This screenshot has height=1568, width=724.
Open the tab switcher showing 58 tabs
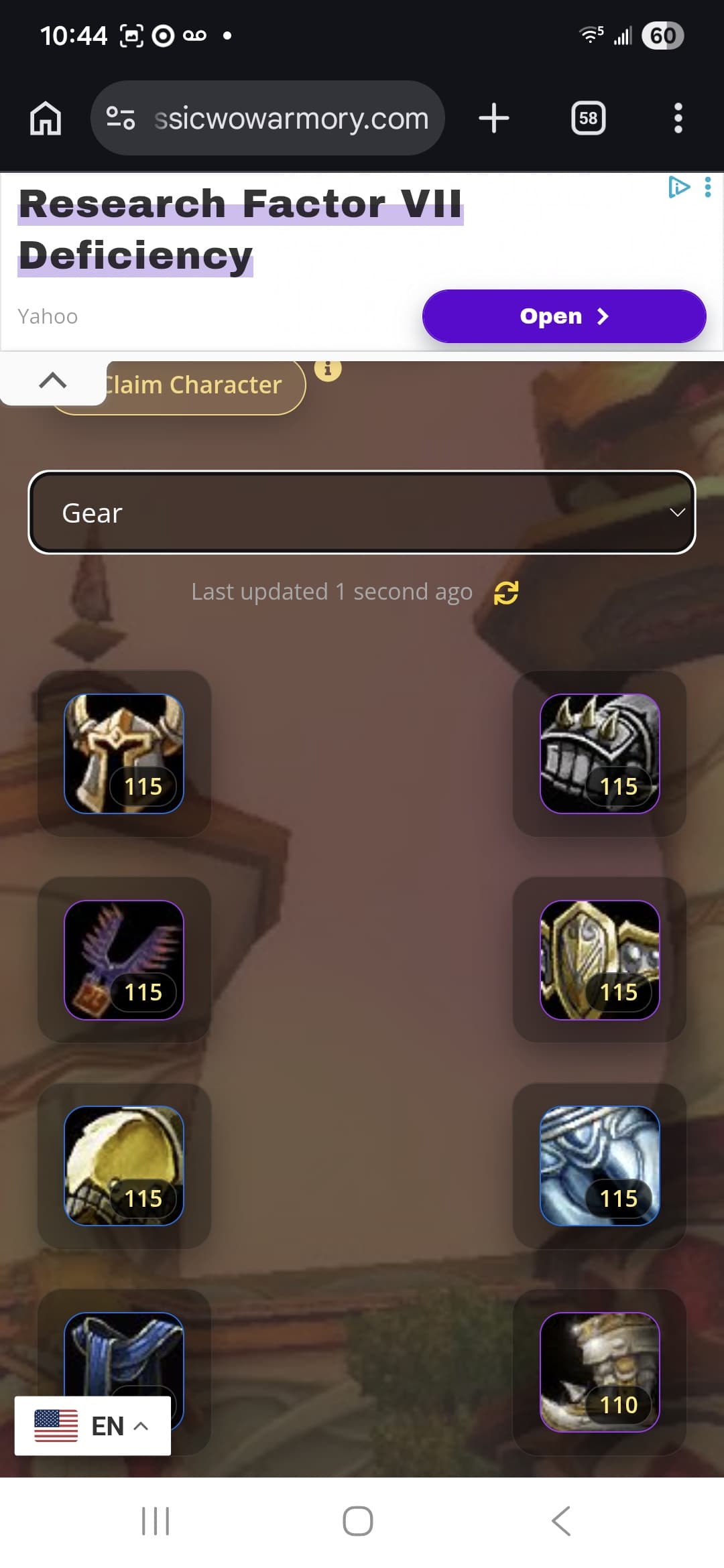588,118
